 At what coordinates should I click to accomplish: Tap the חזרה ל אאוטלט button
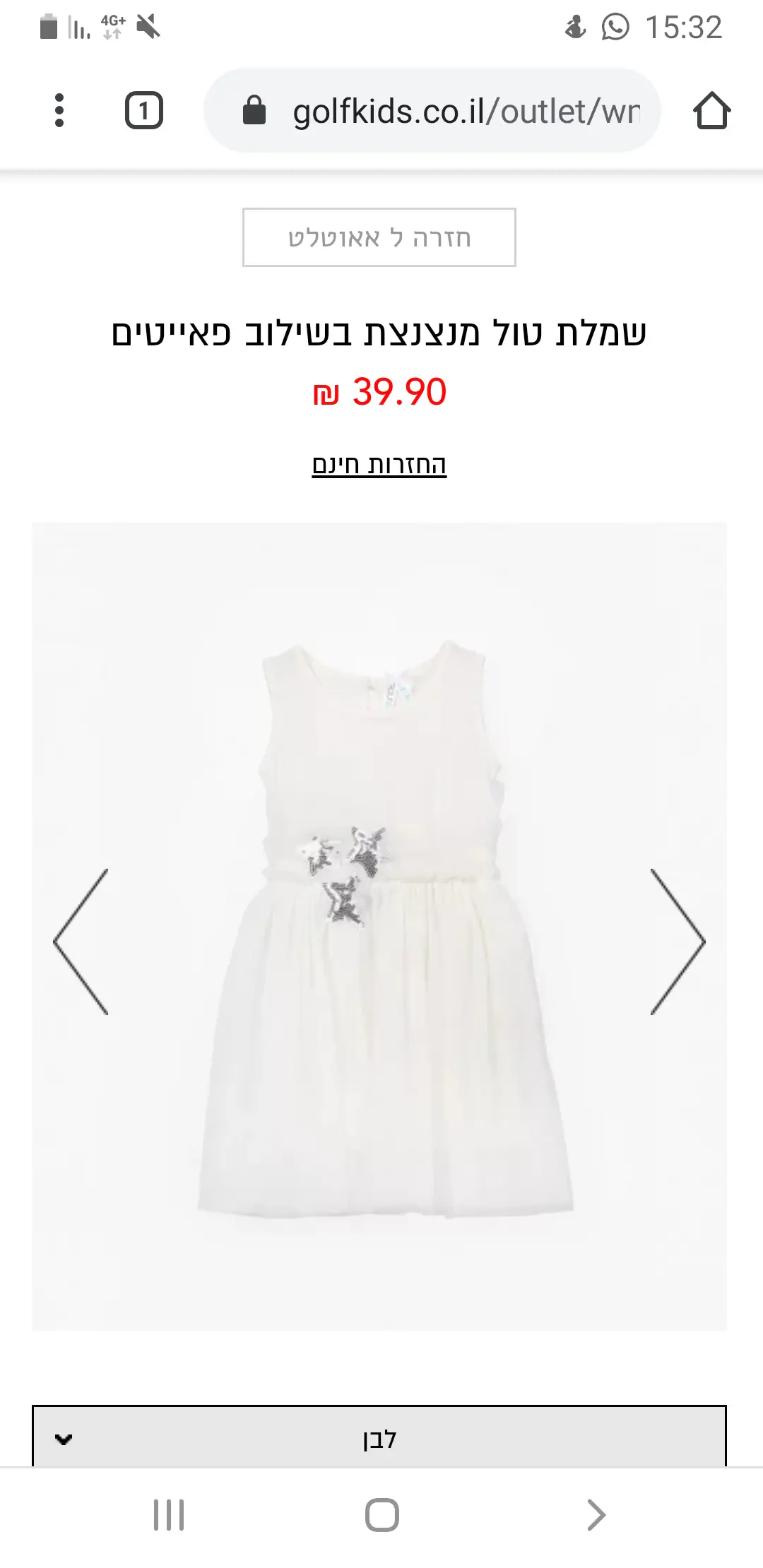[379, 237]
